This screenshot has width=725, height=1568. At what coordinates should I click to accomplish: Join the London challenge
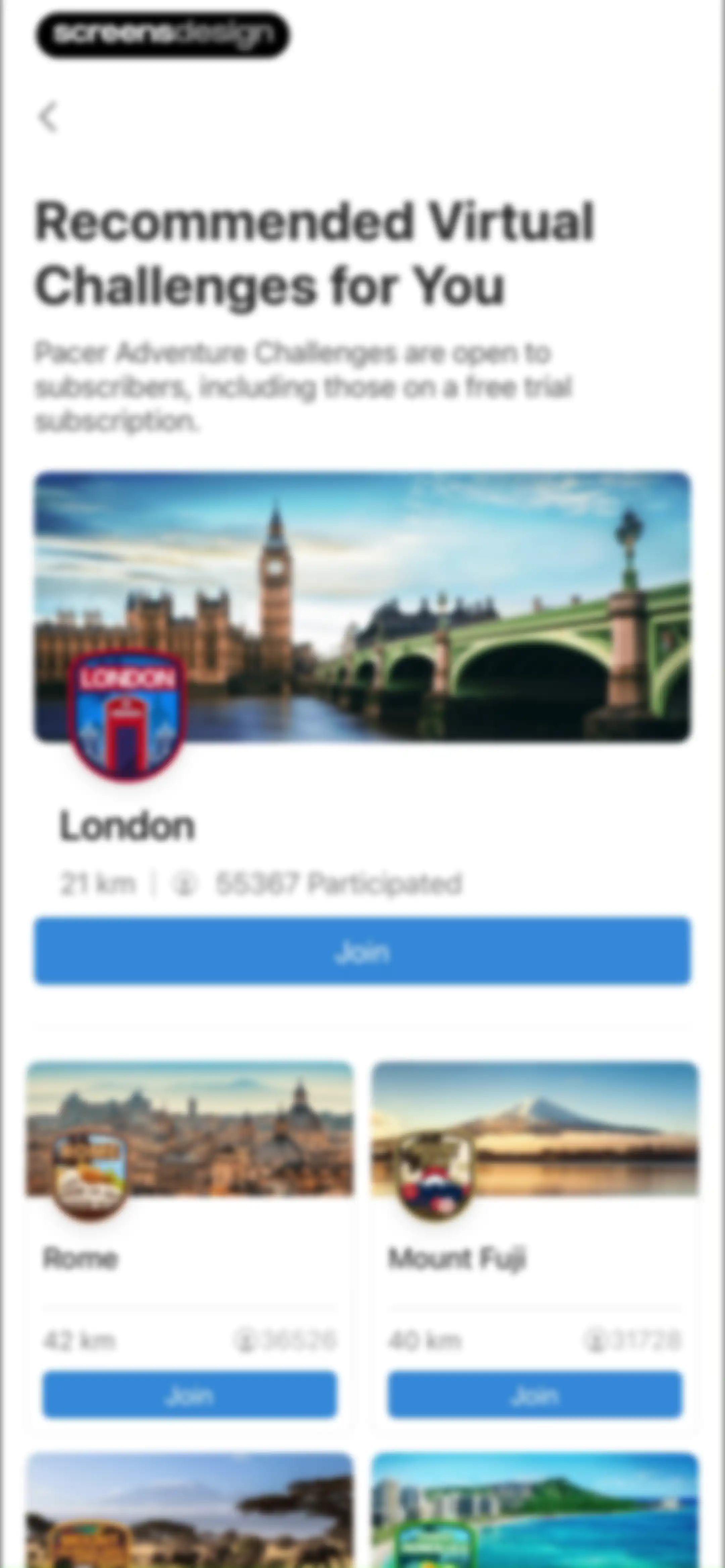(x=362, y=951)
